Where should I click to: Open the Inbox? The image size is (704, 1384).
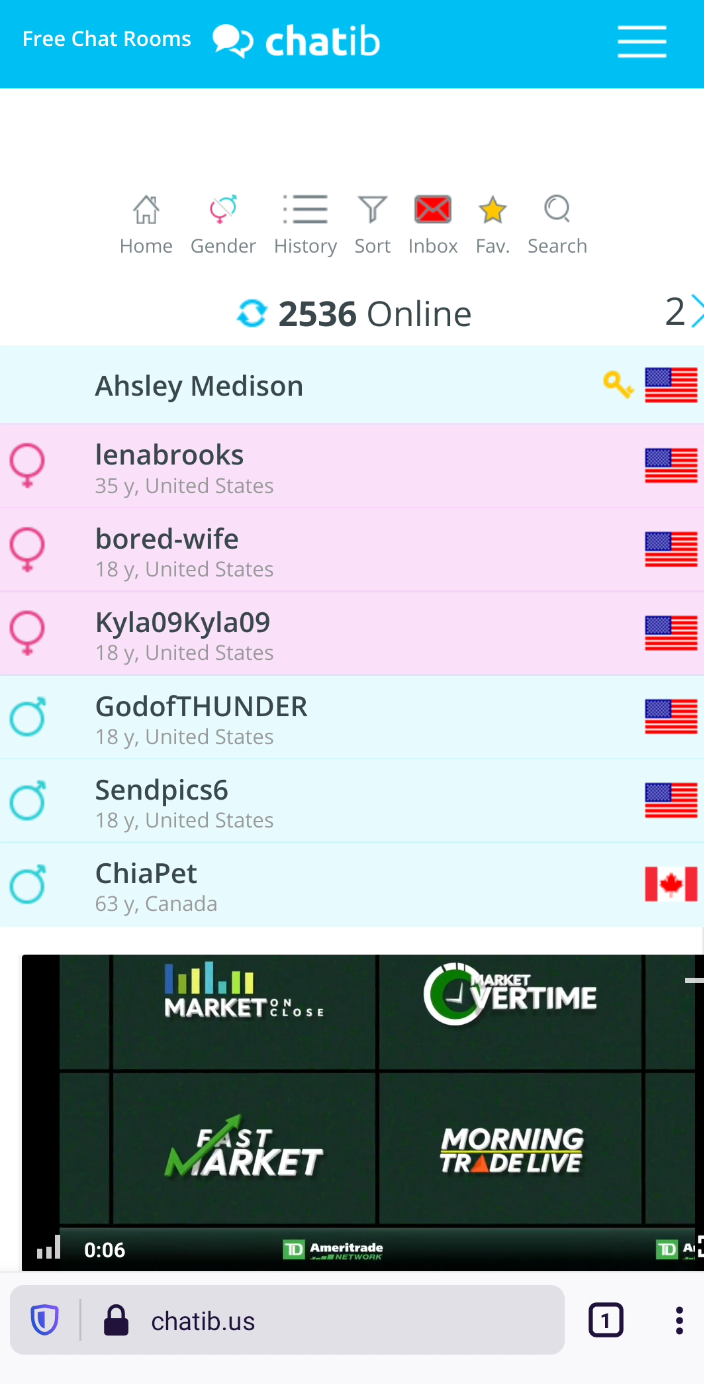[433, 225]
